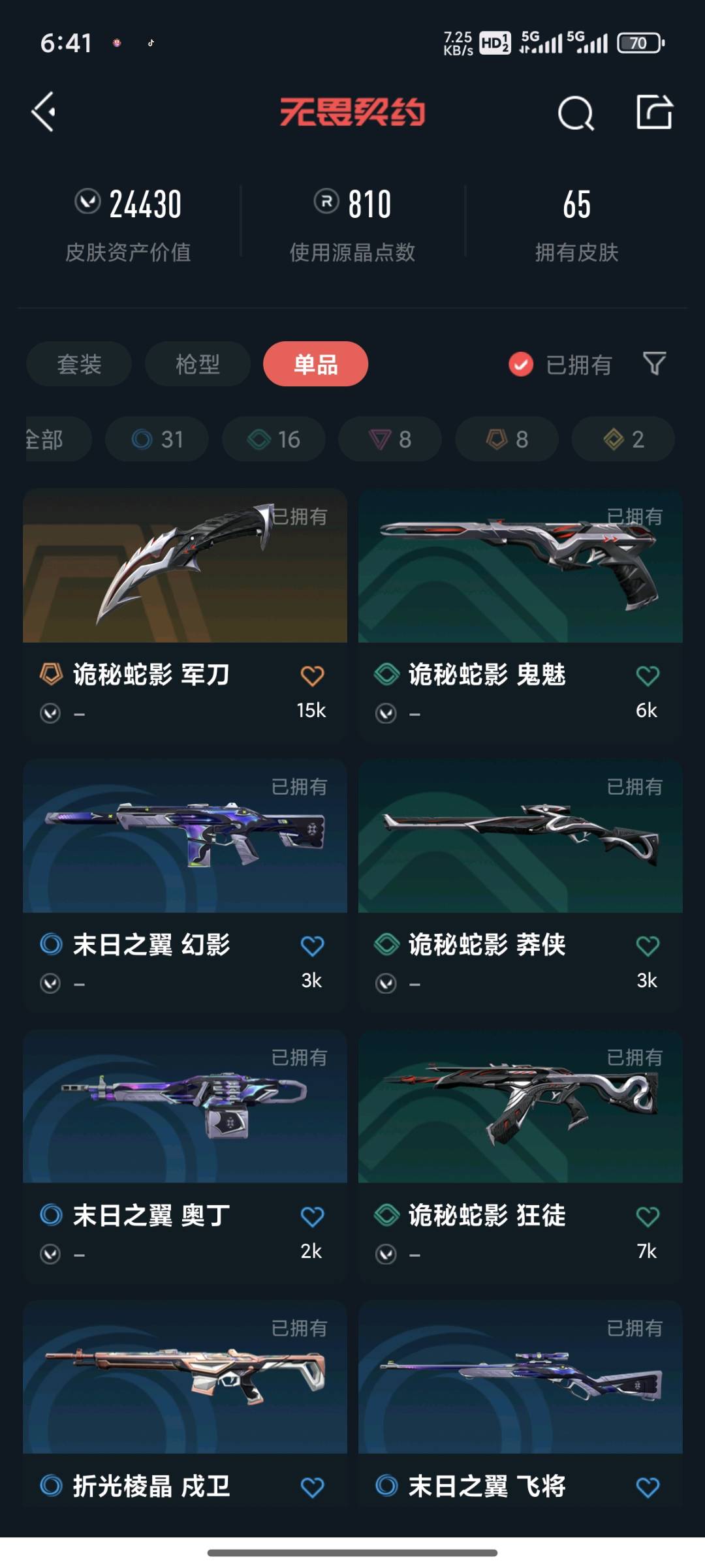
Task: Like the 诡秘蛇影 莽侠 skin heart
Action: [648, 945]
